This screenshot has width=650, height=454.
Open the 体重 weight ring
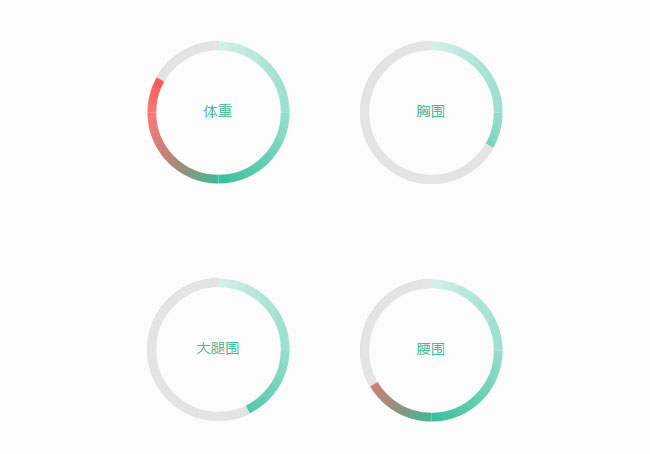(218, 112)
